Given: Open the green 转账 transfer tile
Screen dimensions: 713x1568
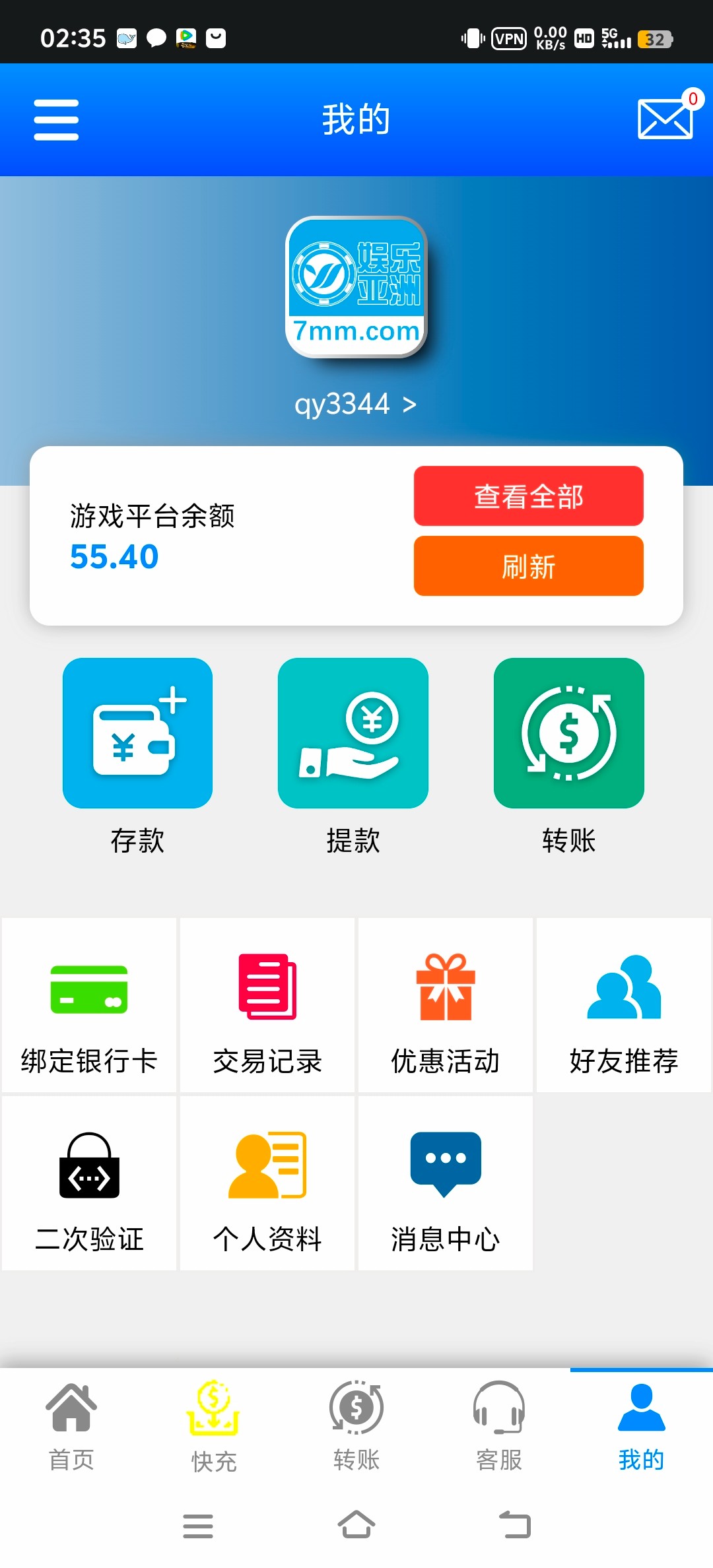Looking at the screenshot, I should coord(568,733).
